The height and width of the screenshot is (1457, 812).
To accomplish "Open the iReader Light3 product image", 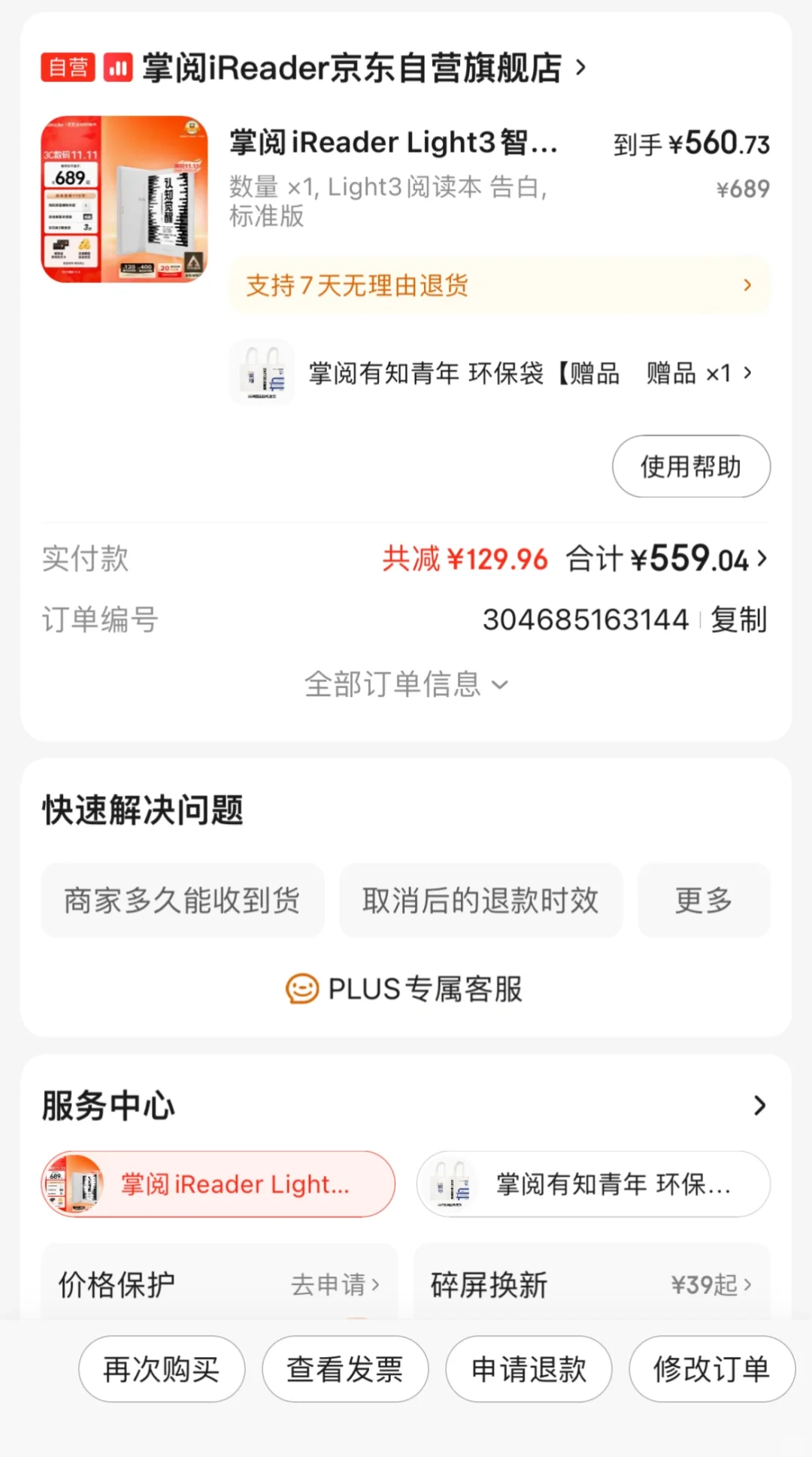I will (125, 199).
